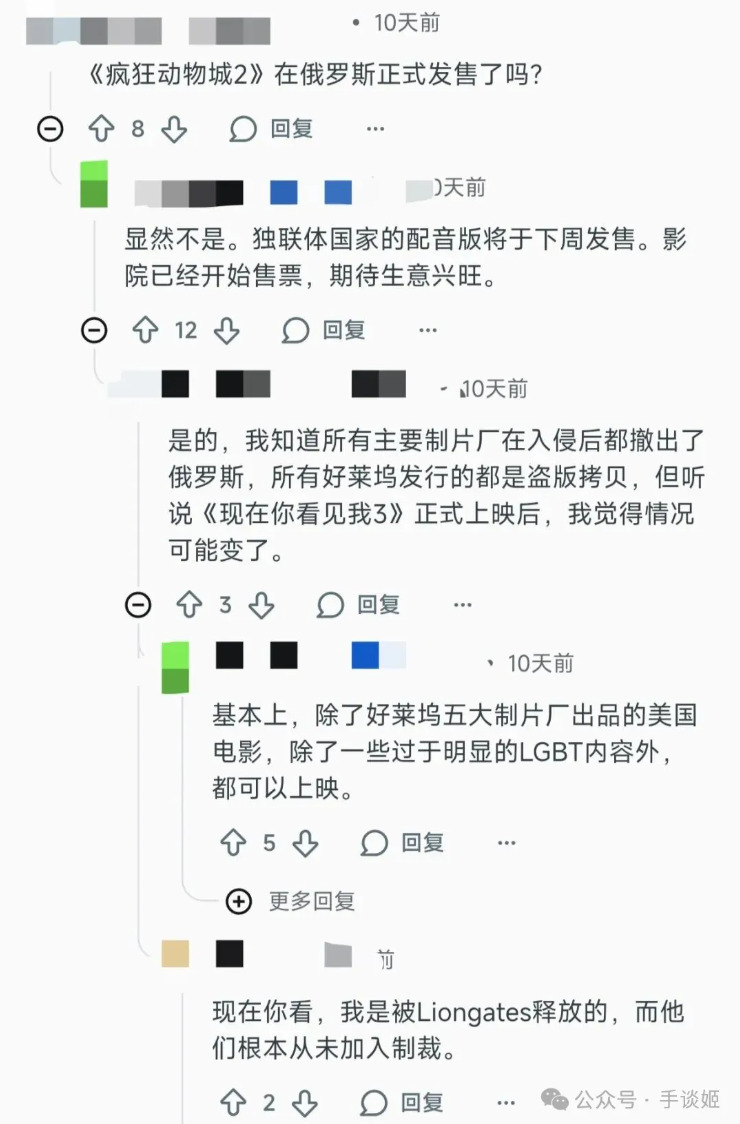This screenshot has width=740, height=1124.
Task: Collapse the 现在你看见我3 comment thread
Action: 138,604
